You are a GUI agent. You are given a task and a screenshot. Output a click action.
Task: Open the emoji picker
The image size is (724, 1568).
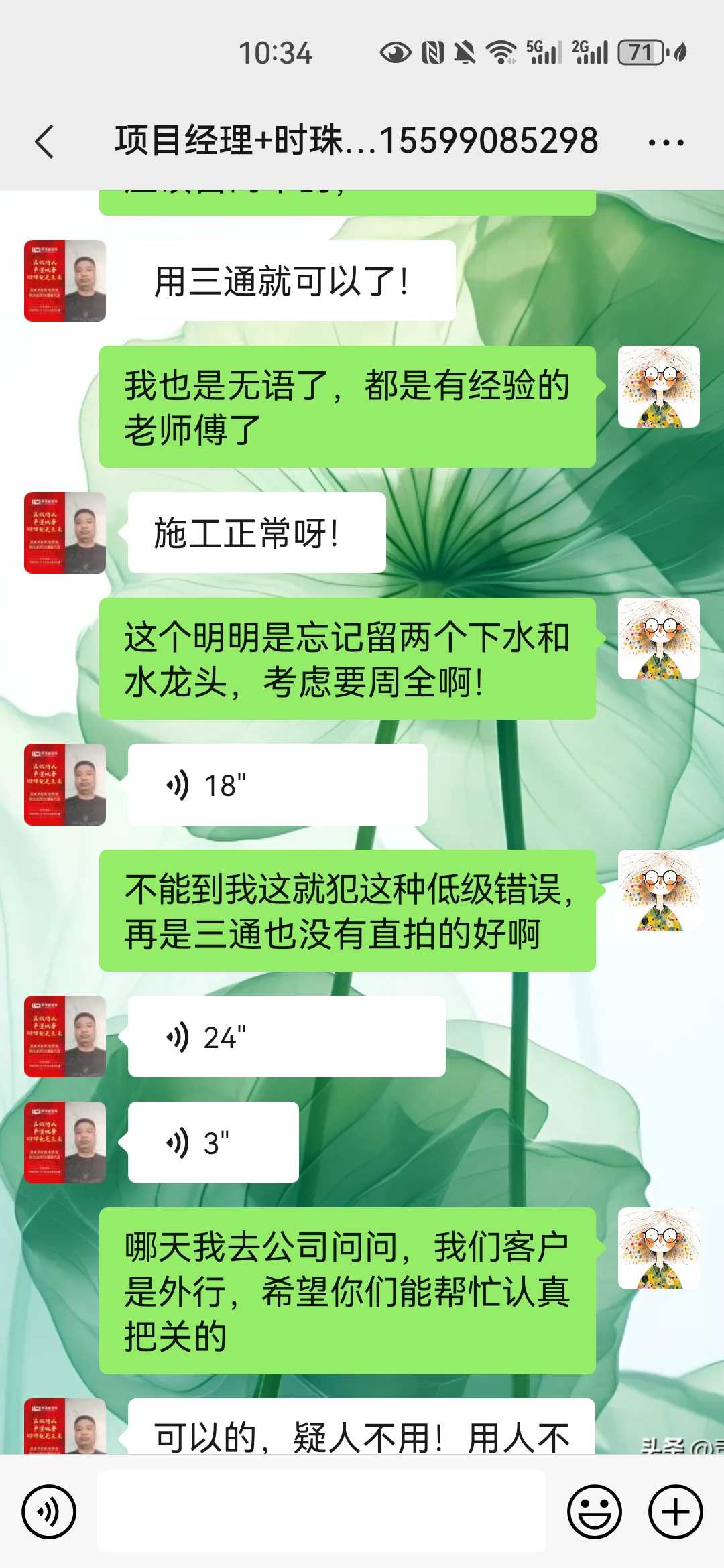(594, 1512)
